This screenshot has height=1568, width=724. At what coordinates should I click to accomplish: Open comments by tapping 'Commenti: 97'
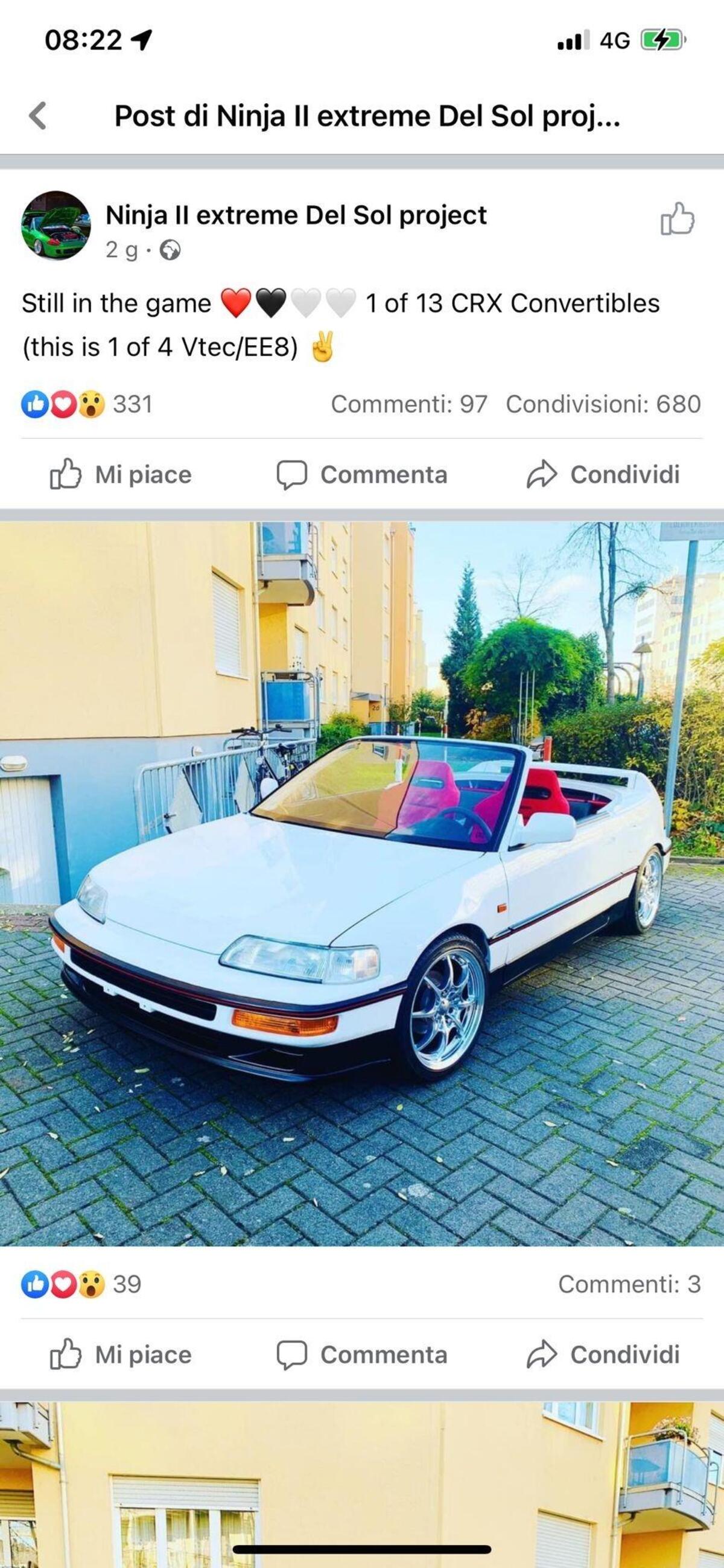[x=411, y=403]
